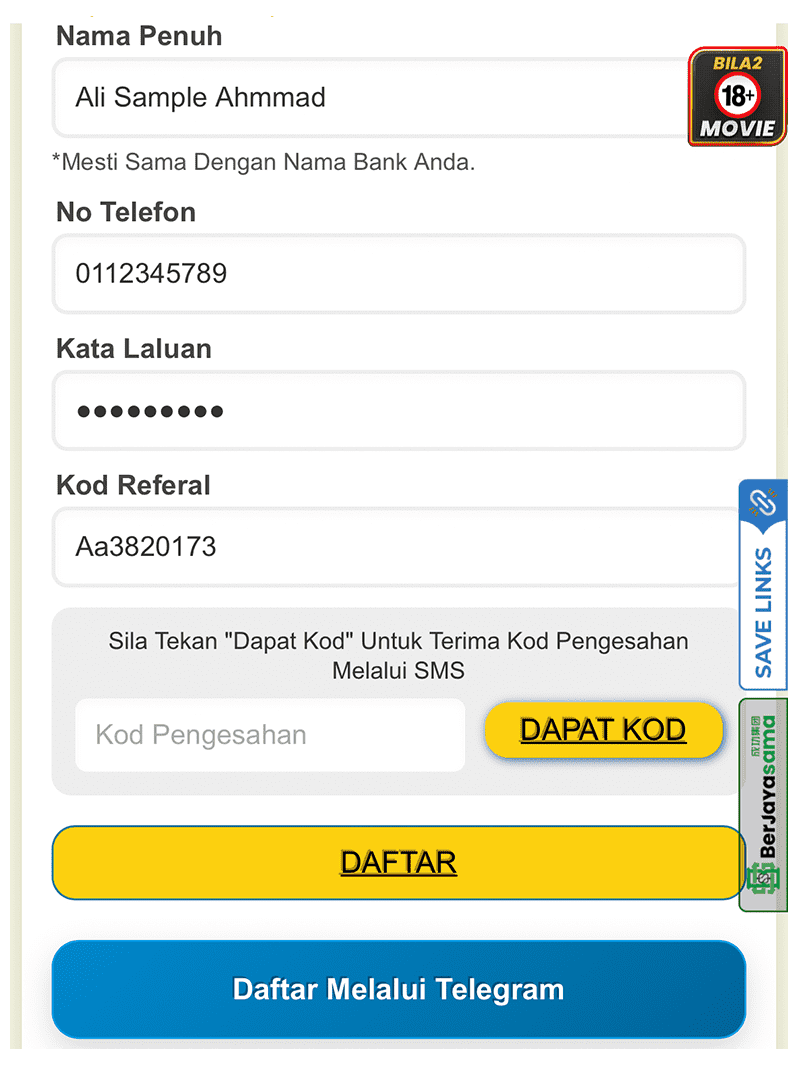Screen dimensions: 798x1069
Task: Submit registration with DAFTAR button
Action: [x=398, y=862]
